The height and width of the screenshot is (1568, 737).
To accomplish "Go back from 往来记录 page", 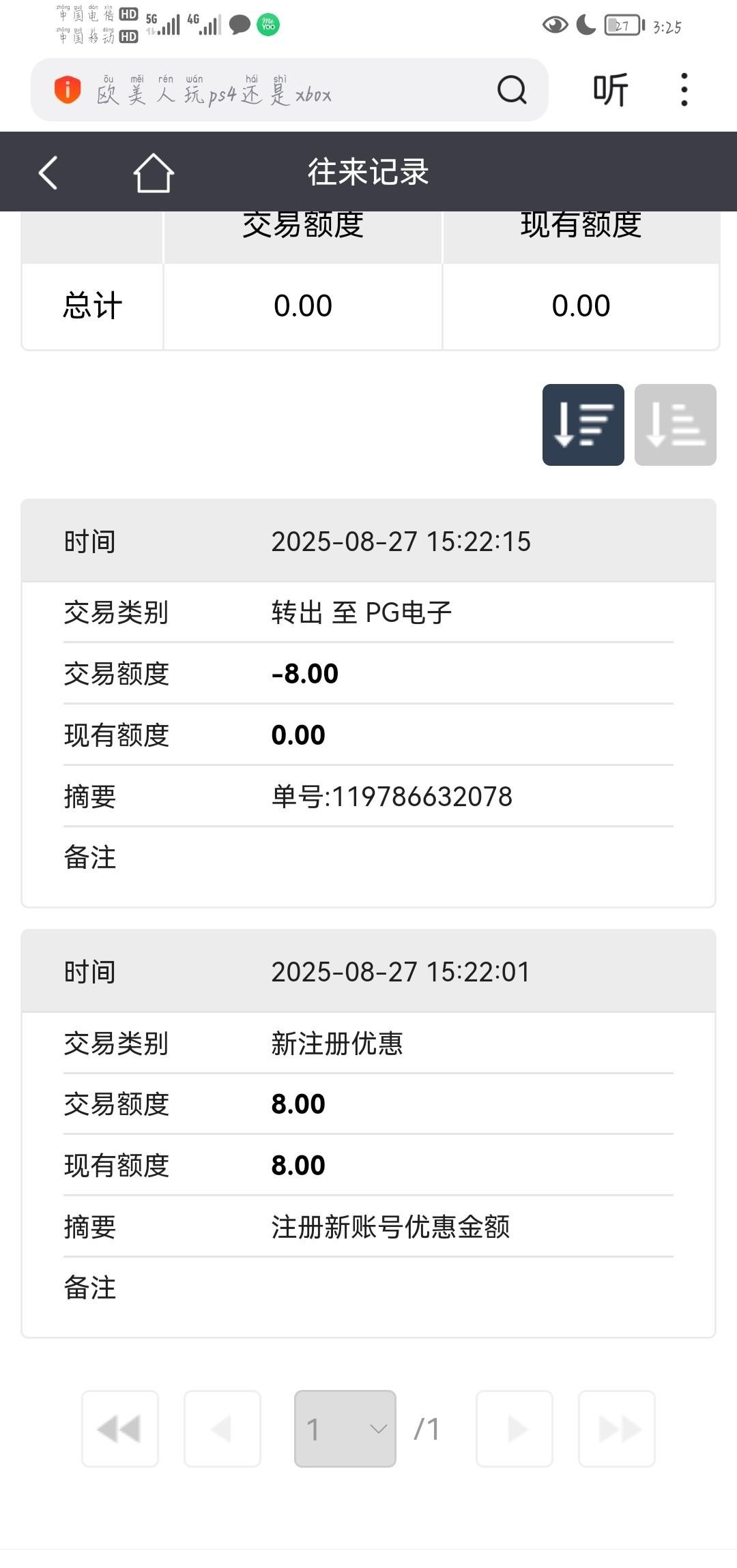I will 48,172.
